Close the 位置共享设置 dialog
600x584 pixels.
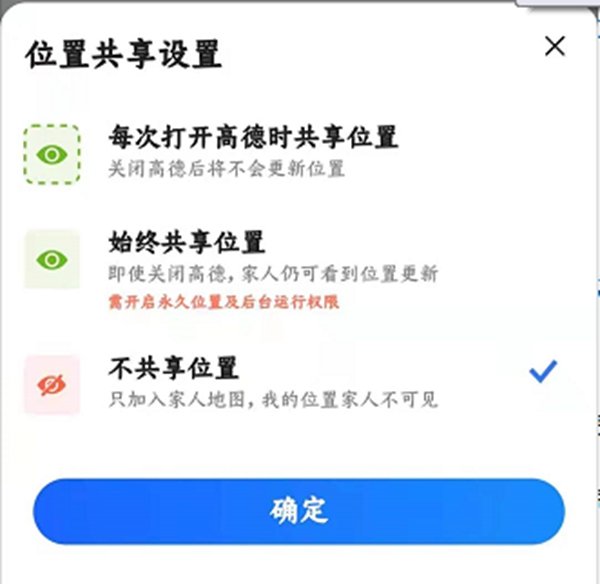click(554, 46)
